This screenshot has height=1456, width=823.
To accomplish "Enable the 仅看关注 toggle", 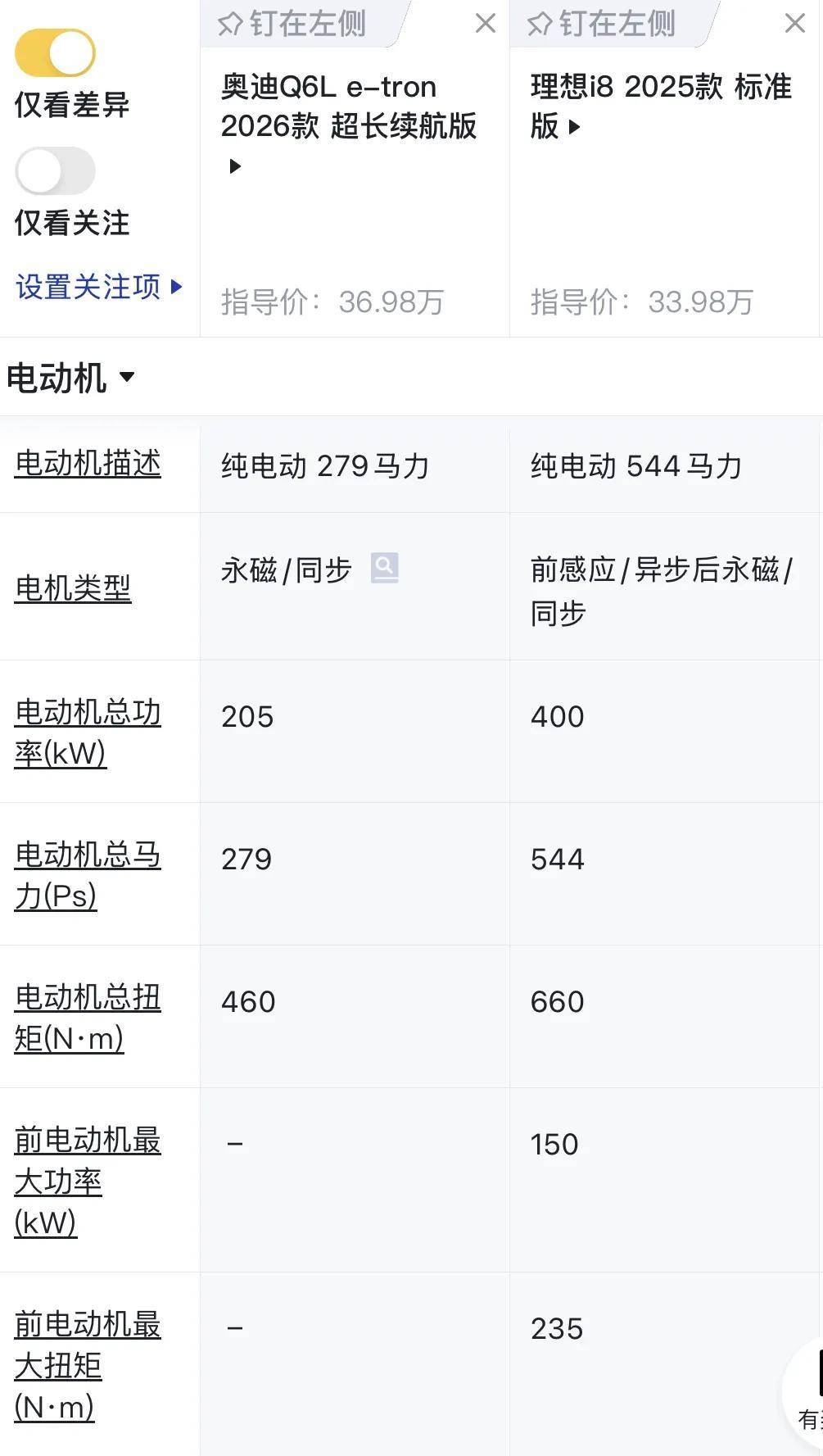I will [55, 171].
